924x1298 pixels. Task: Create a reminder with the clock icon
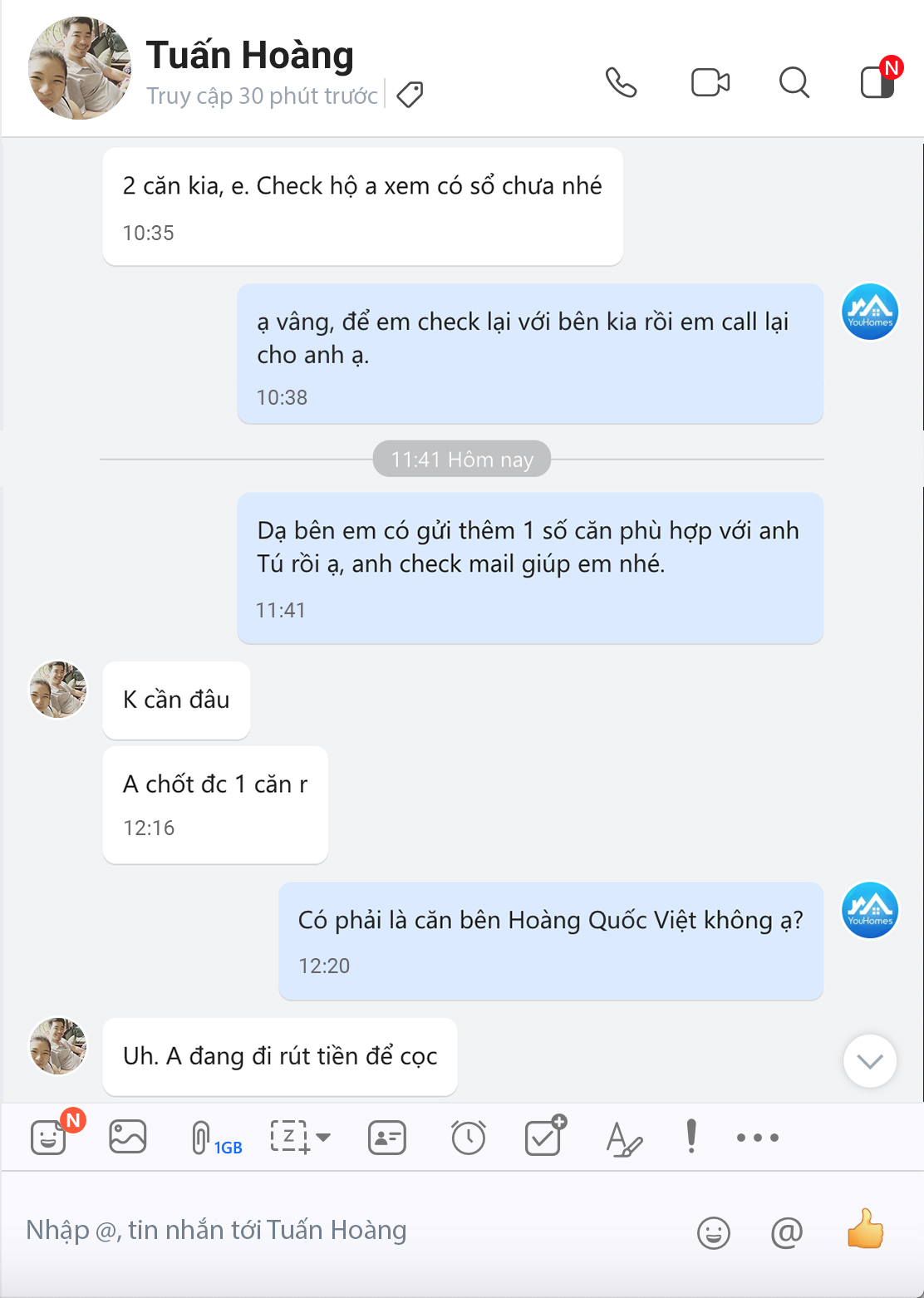click(468, 1138)
